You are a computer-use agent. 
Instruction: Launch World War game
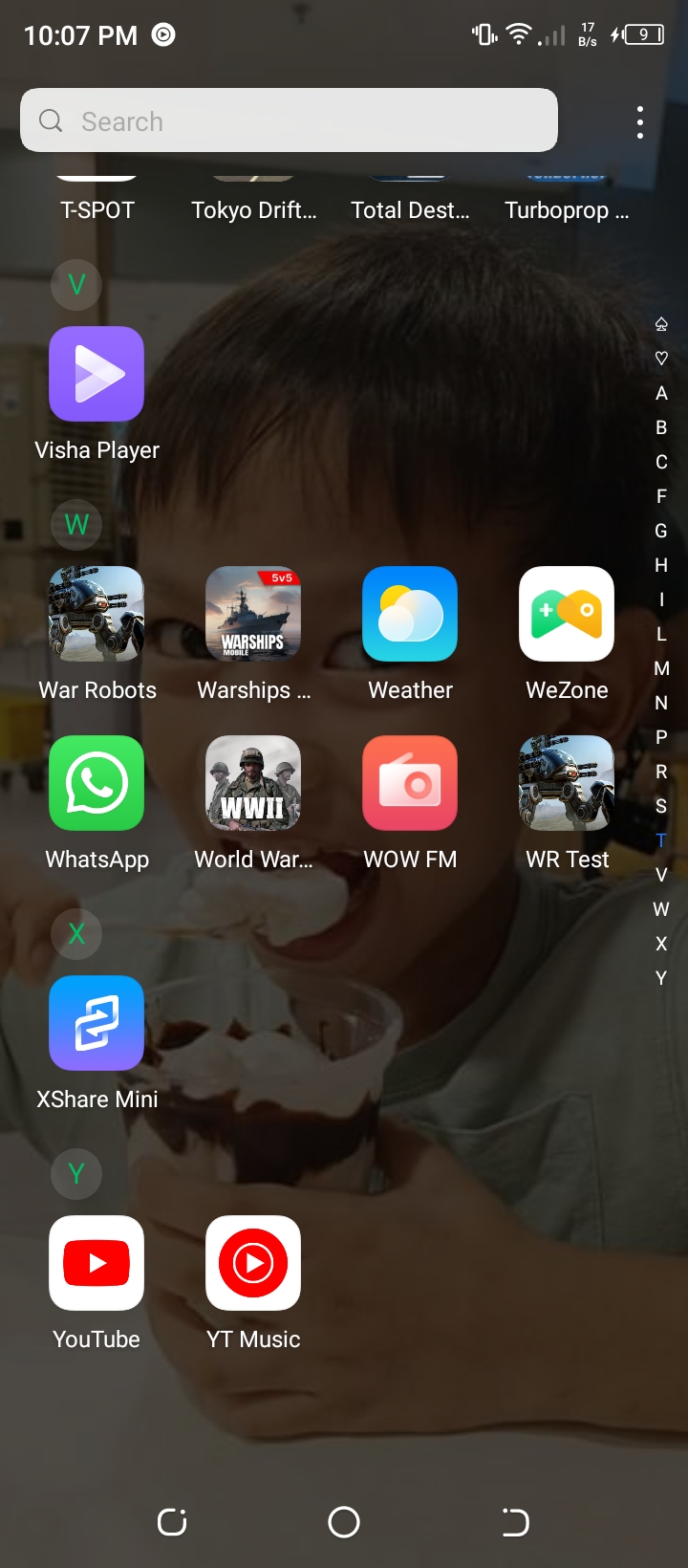point(253,783)
